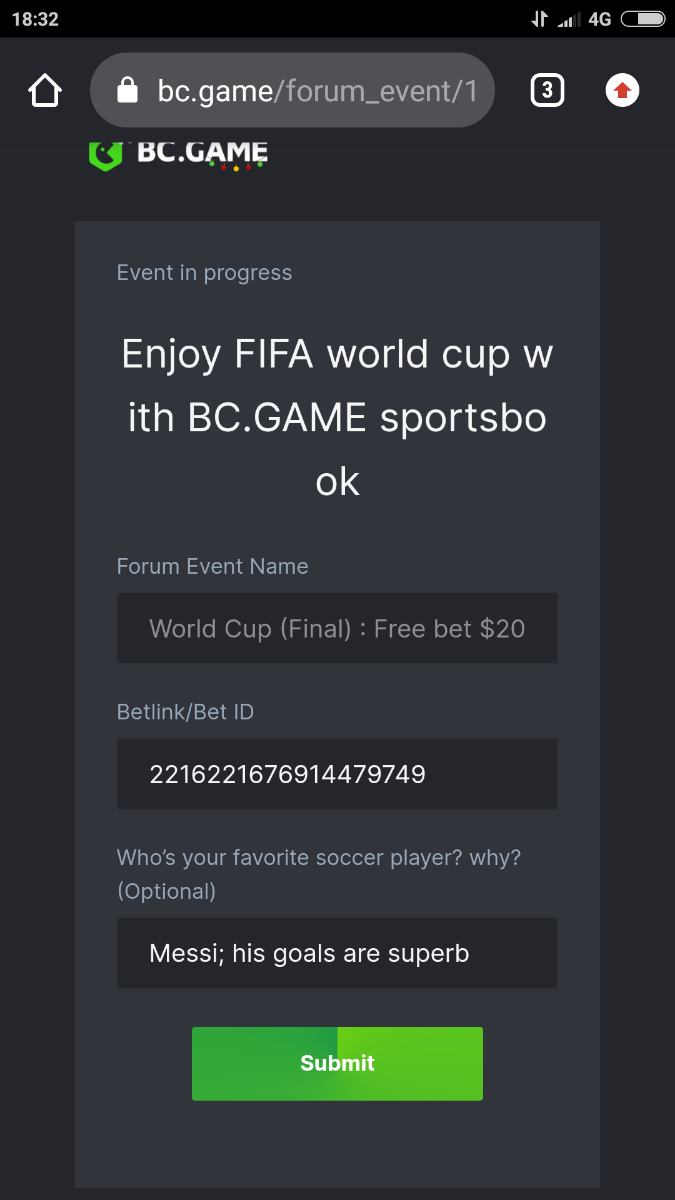Screen dimensions: 675x1200
Task: Edit the favorite soccer player answer
Action: 337,953
